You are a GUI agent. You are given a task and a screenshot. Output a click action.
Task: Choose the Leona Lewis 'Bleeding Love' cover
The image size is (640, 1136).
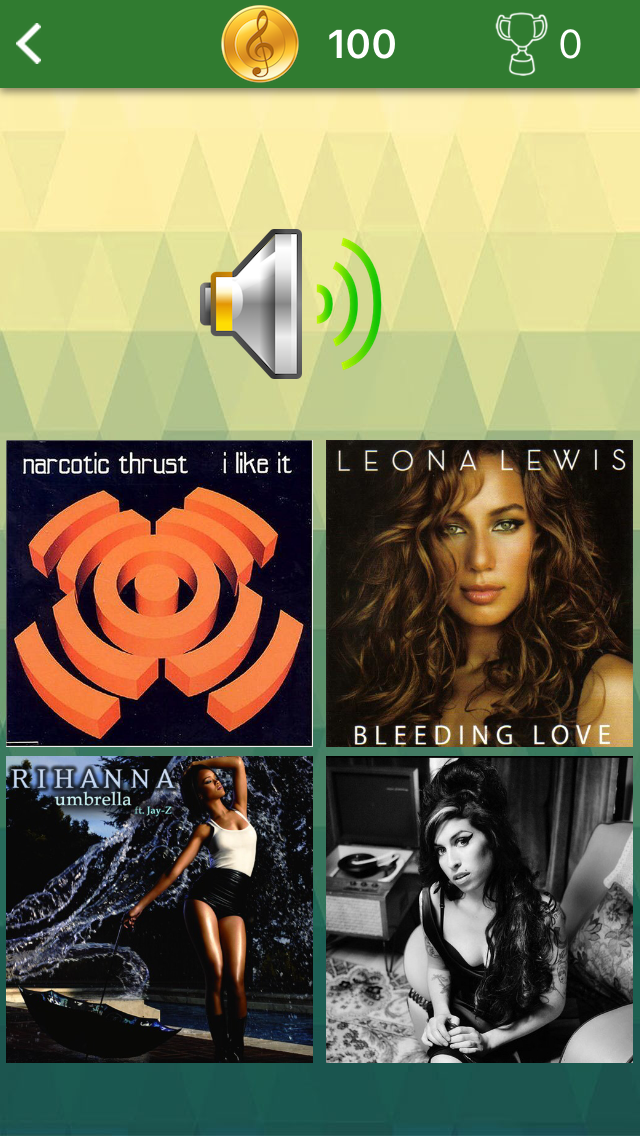pyautogui.click(x=479, y=593)
